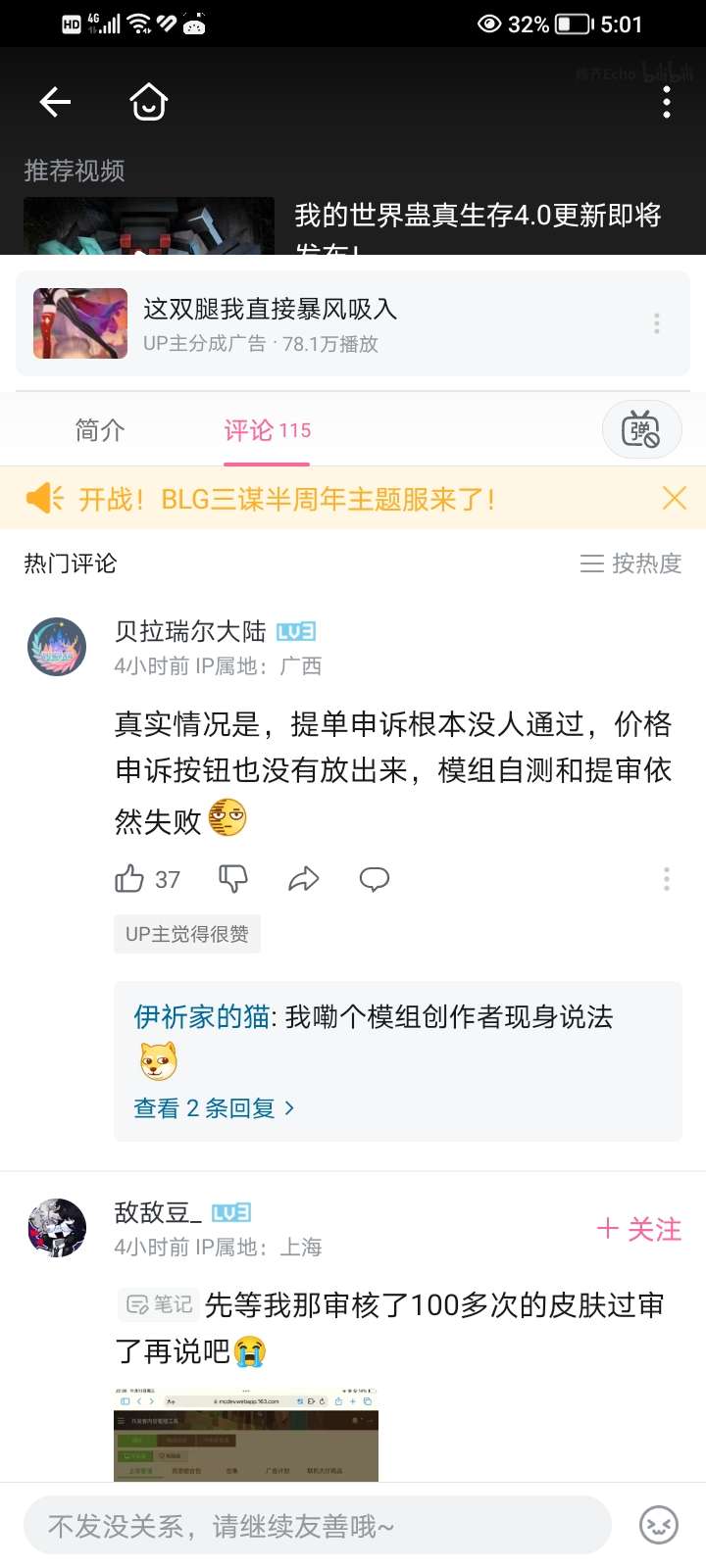This screenshot has width=706, height=1568.
Task: Open the video overflow menu
Action: (x=667, y=102)
